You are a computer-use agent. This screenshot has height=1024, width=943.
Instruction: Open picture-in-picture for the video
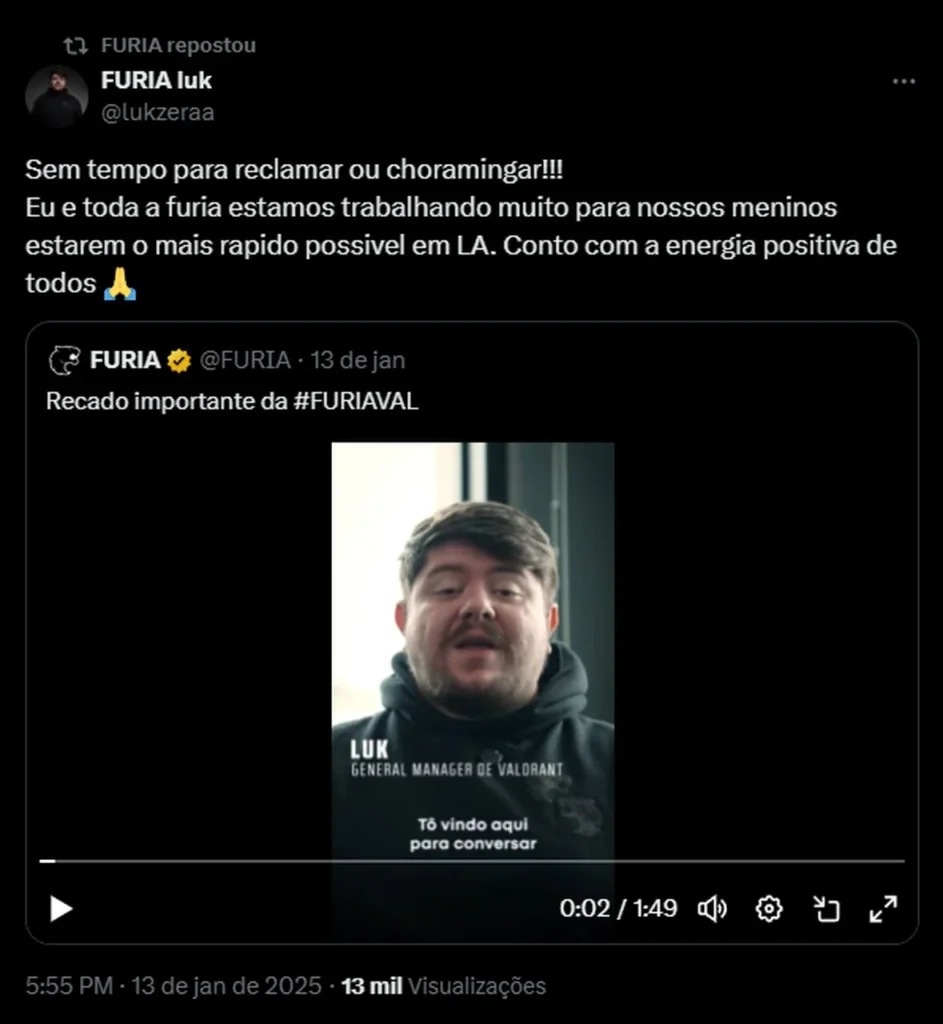[826, 908]
